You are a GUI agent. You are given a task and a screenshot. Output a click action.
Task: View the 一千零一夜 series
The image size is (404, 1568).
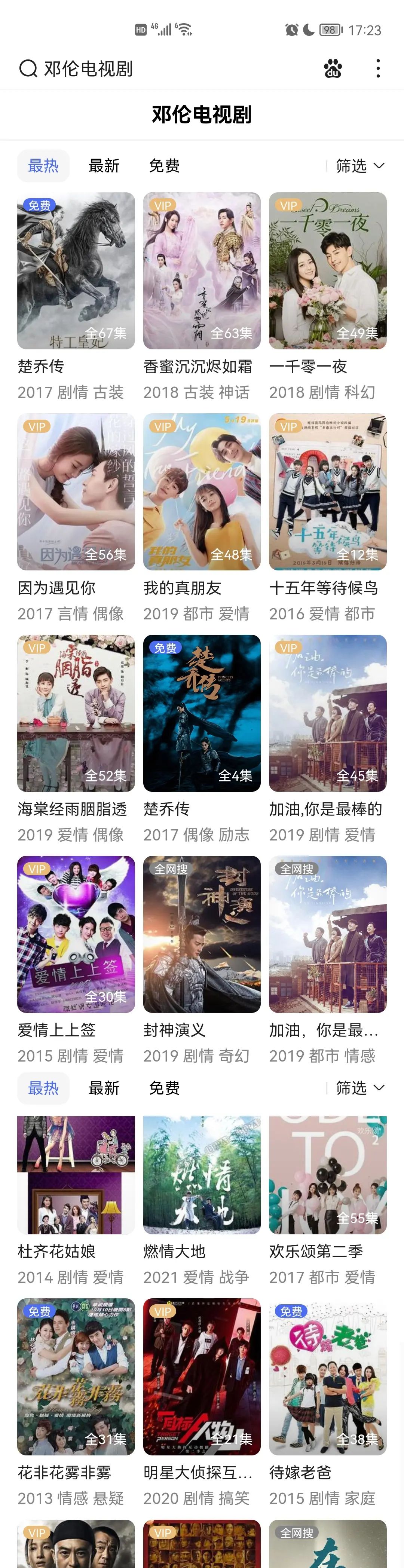pos(328,272)
